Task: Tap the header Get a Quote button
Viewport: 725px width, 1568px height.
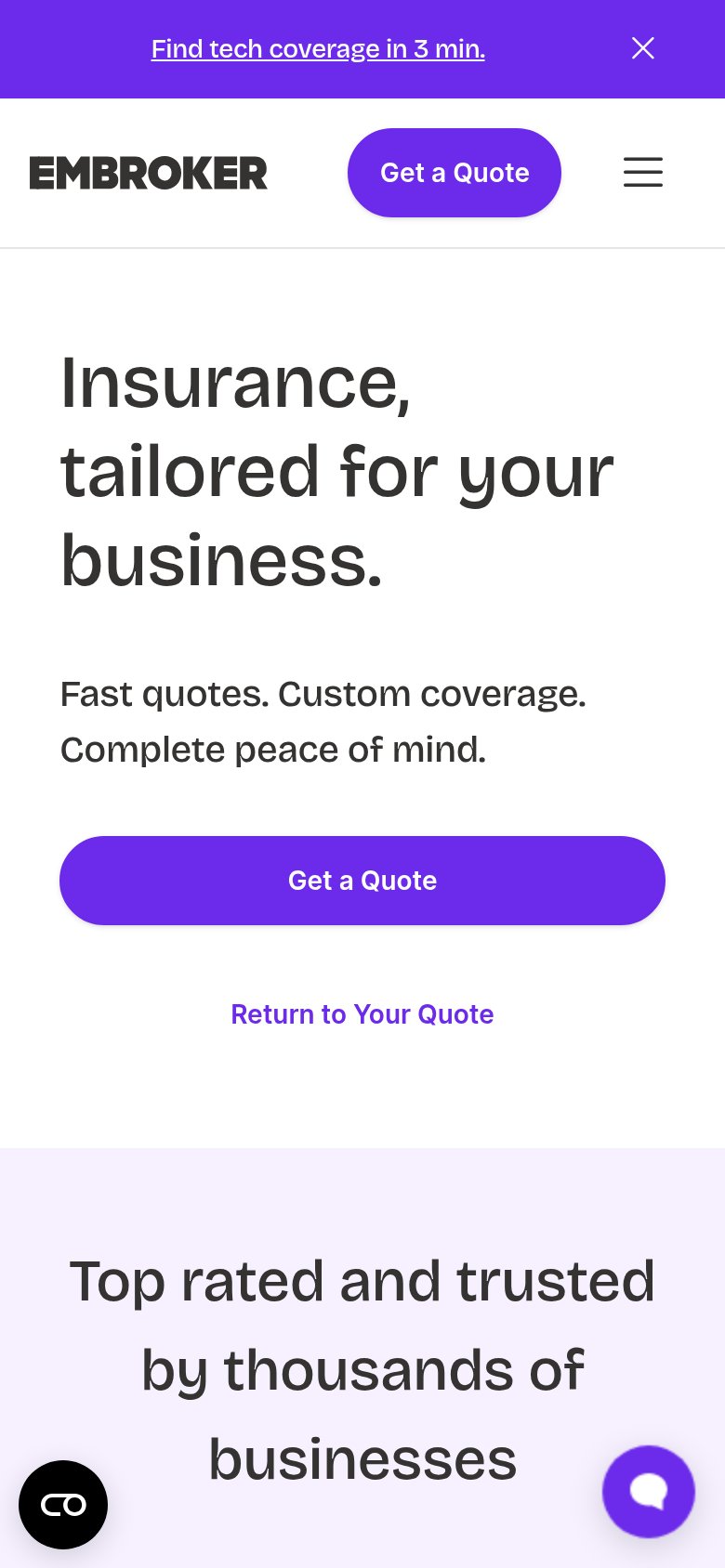Action: (455, 173)
